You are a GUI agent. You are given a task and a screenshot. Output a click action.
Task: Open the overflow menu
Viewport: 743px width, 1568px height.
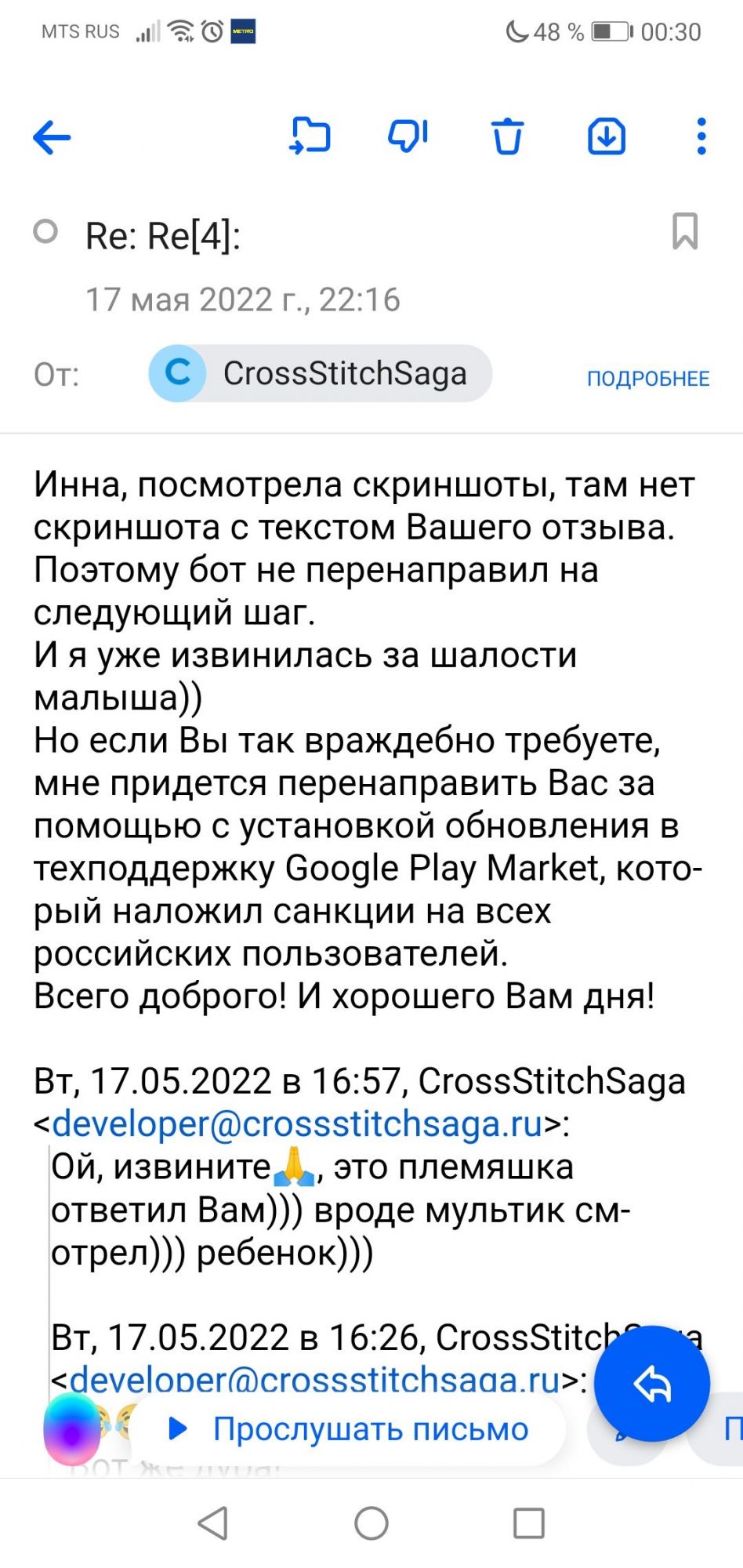[701, 137]
